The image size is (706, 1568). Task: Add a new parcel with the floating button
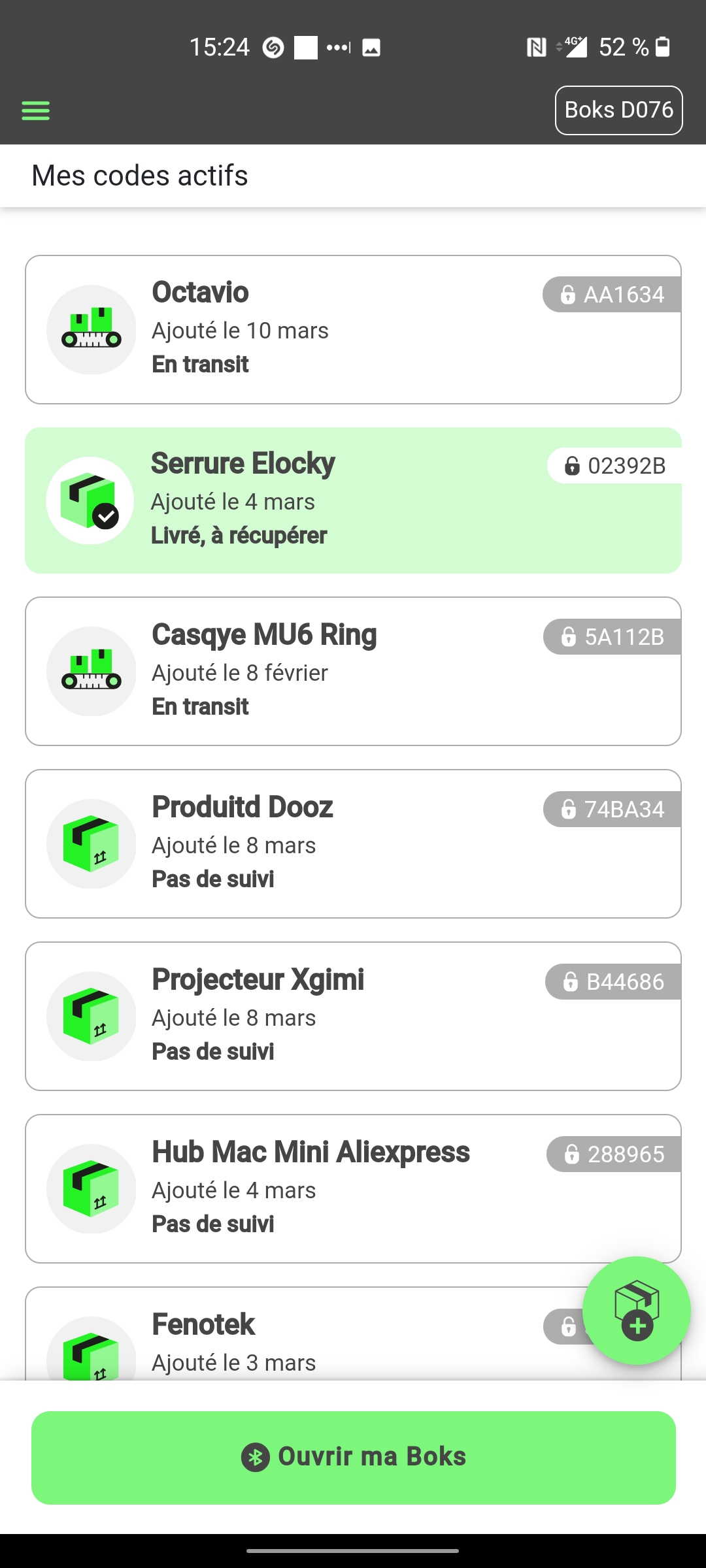636,1311
